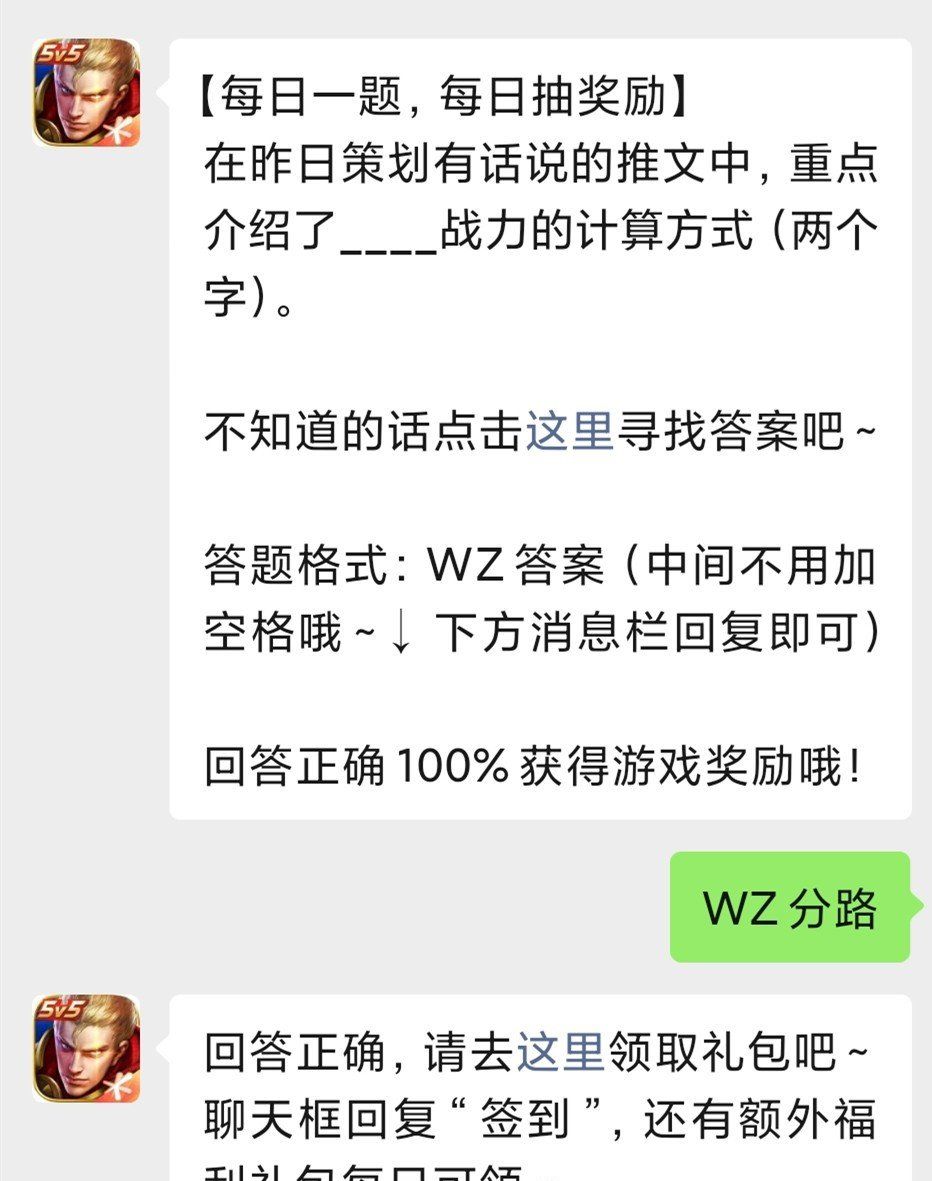The height and width of the screenshot is (1181, 932).
Task: Open the account avatar beside the 回答正确 reply
Action: (x=86, y=1048)
